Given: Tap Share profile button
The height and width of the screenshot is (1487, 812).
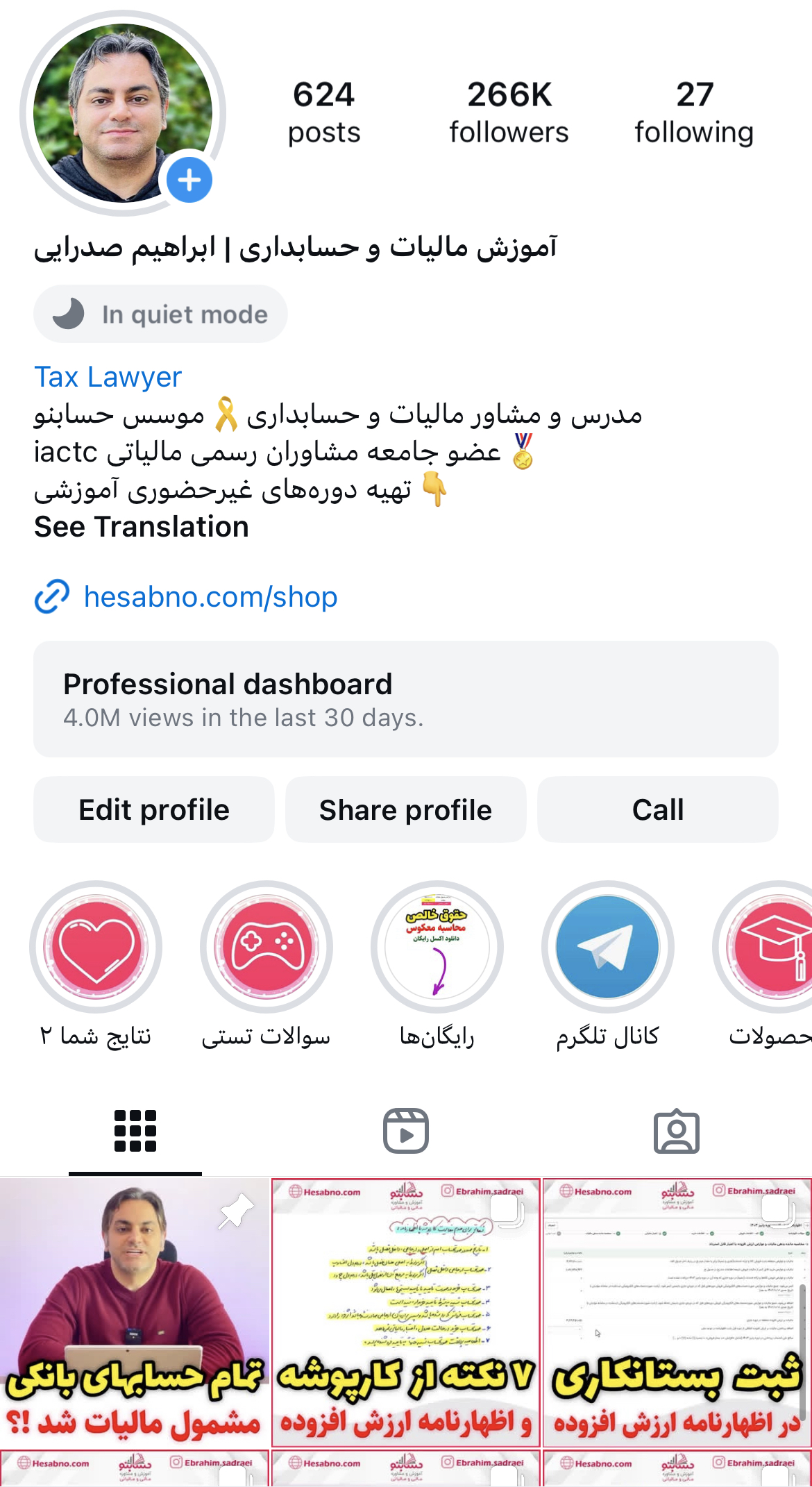Looking at the screenshot, I should [405, 809].
